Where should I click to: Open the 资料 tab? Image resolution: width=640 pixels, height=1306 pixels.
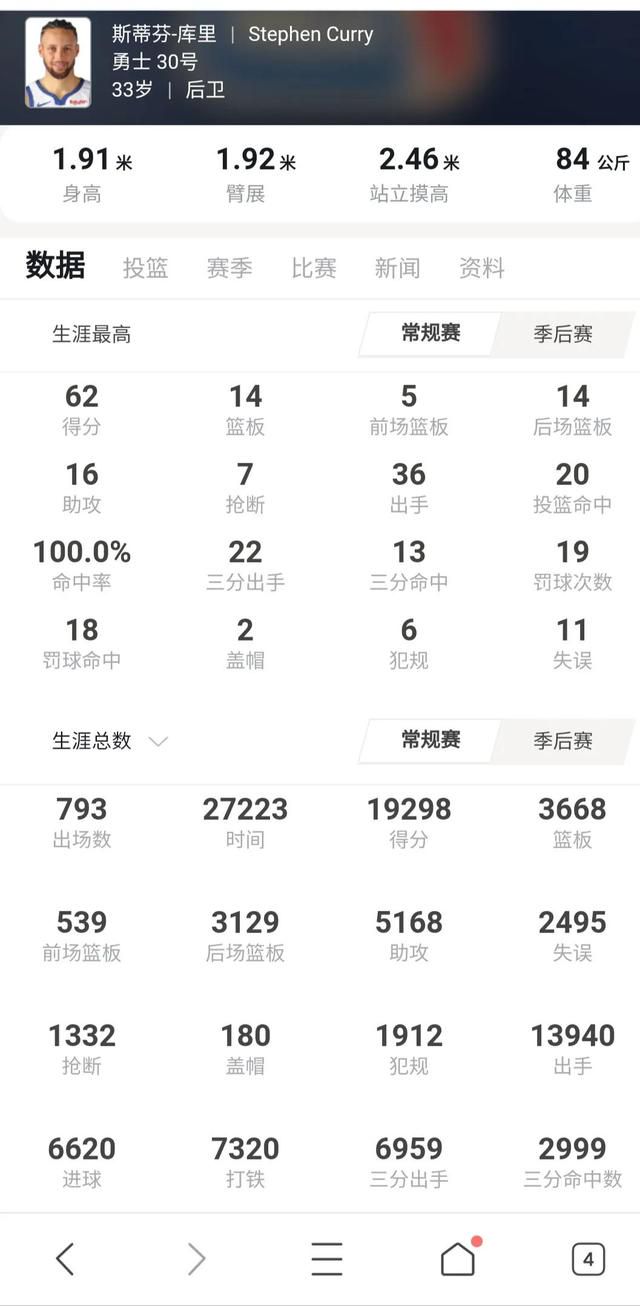pyautogui.click(x=481, y=268)
